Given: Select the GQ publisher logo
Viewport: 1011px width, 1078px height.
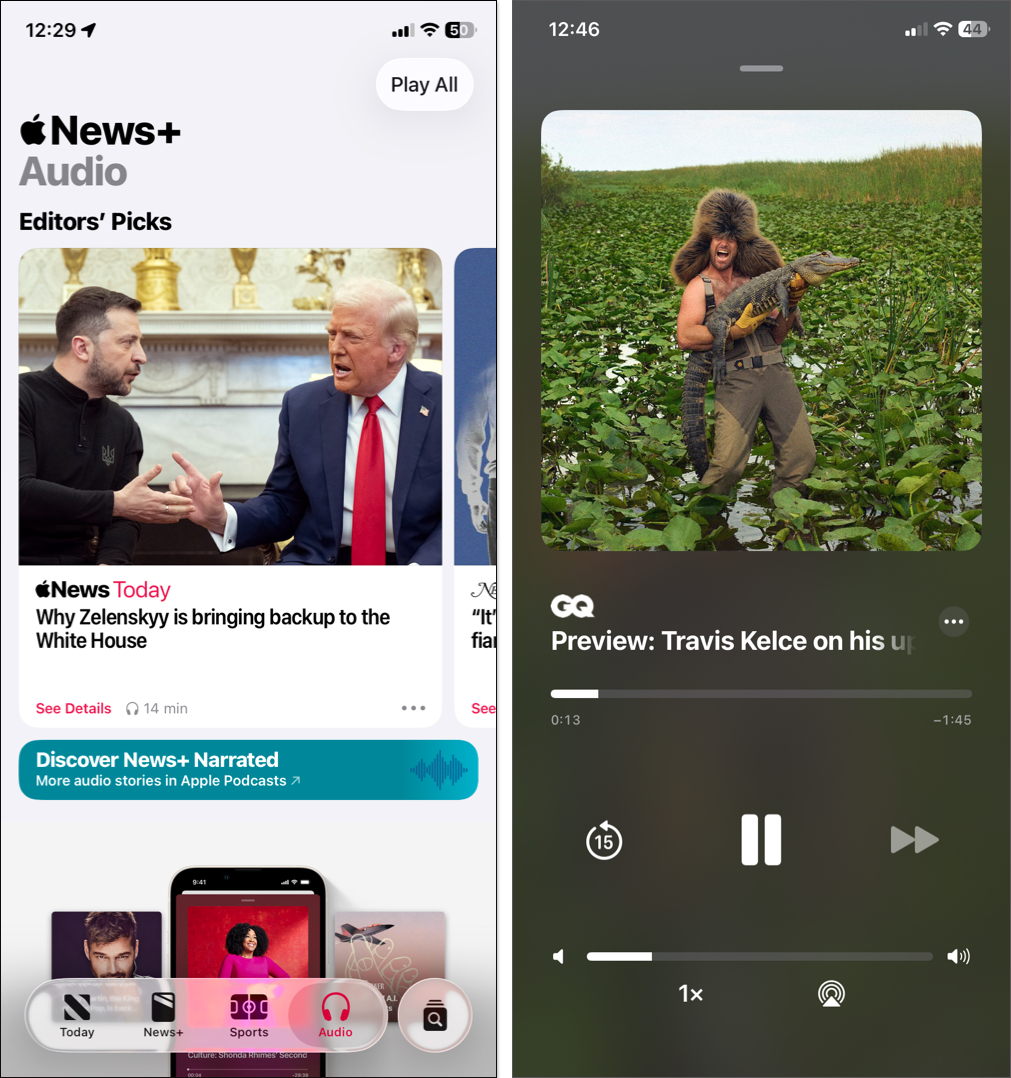Looking at the screenshot, I should pyautogui.click(x=571, y=605).
